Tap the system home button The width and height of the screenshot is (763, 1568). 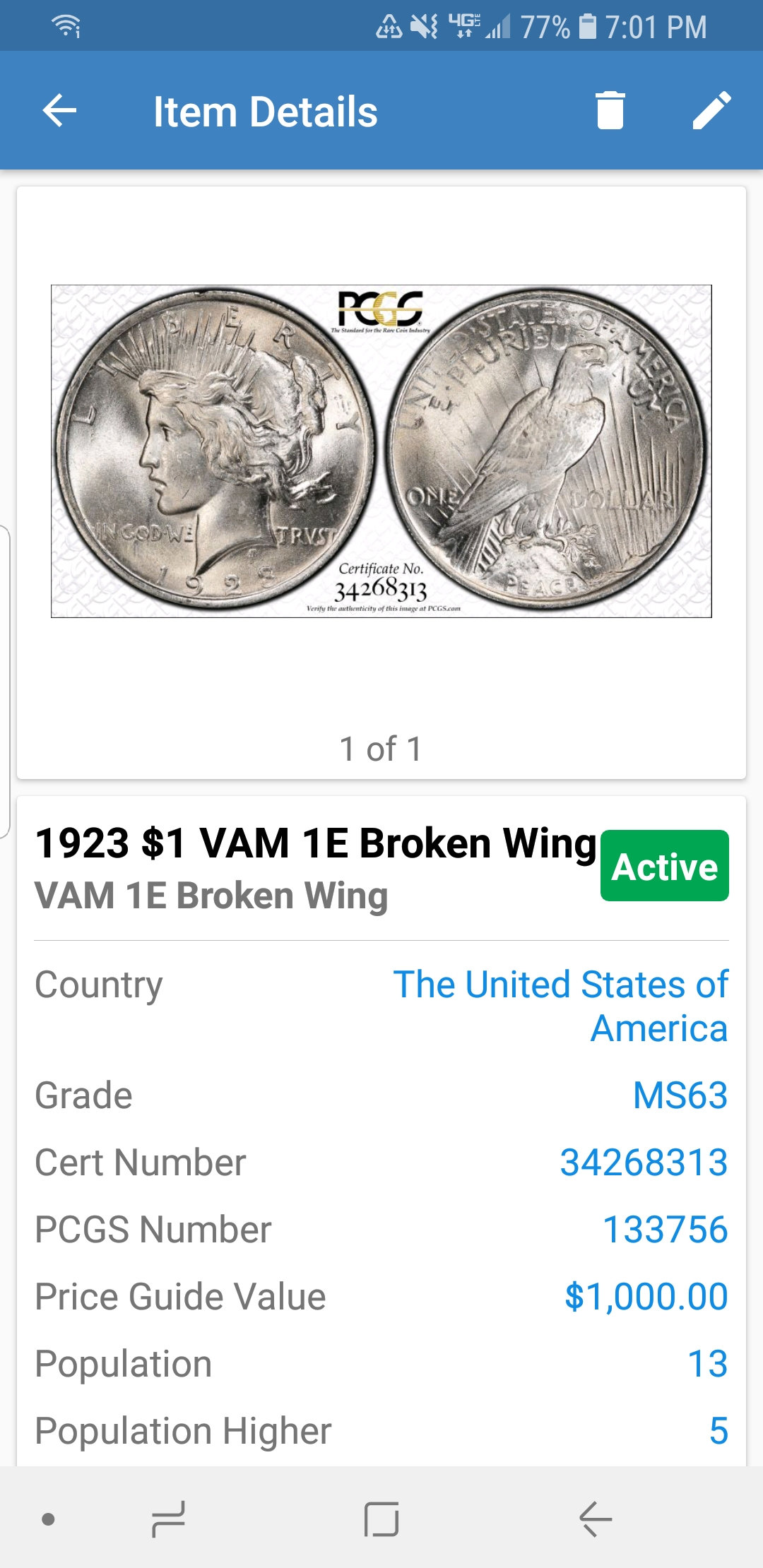click(381, 1519)
